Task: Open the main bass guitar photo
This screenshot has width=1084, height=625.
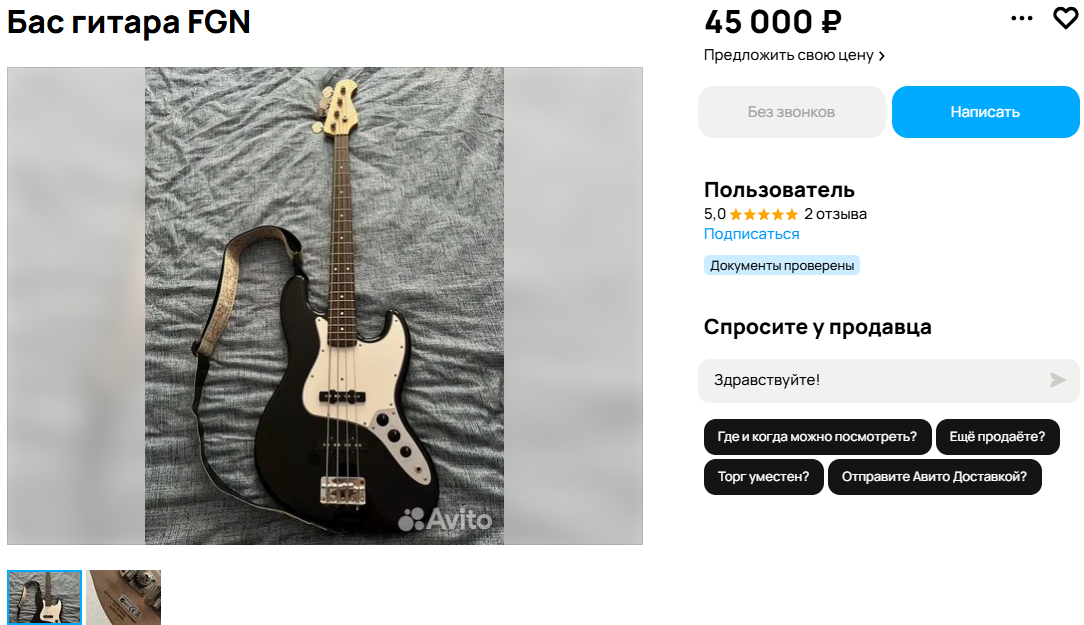Action: [x=324, y=306]
